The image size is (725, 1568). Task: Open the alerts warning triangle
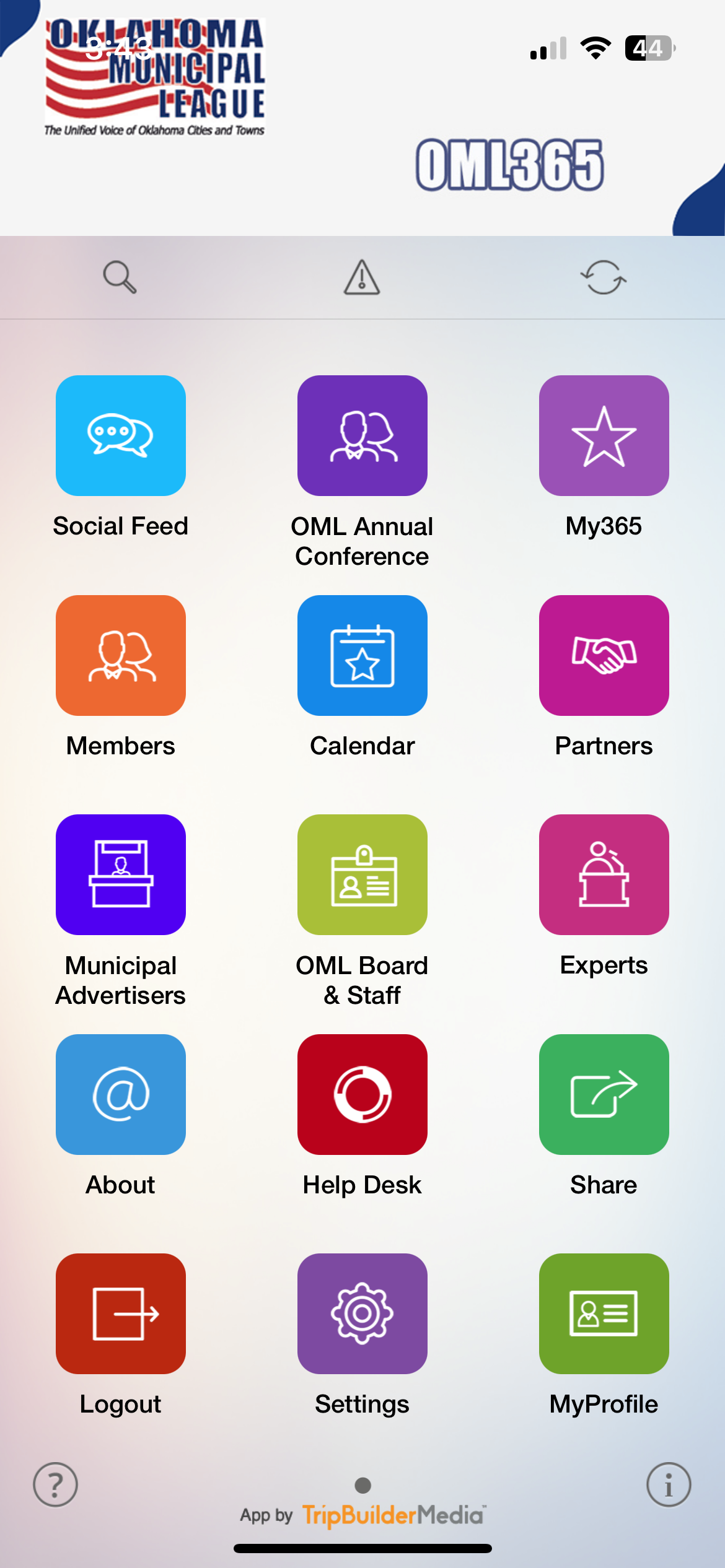[x=362, y=277]
